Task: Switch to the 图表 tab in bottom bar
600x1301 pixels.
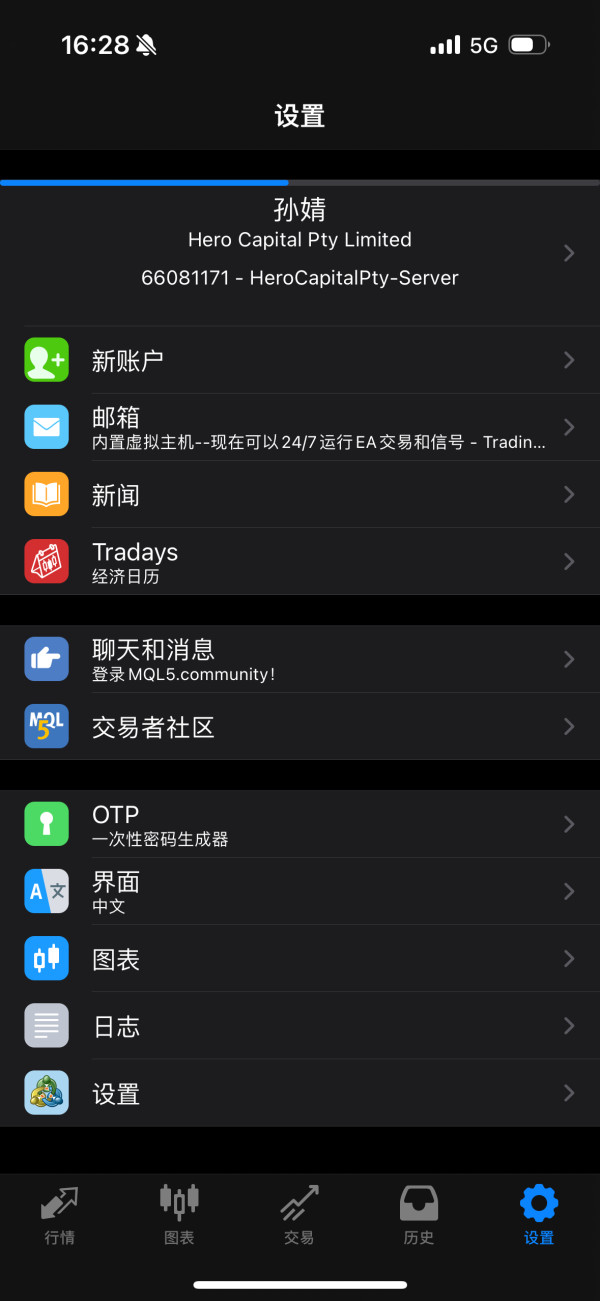Action: 179,1214
